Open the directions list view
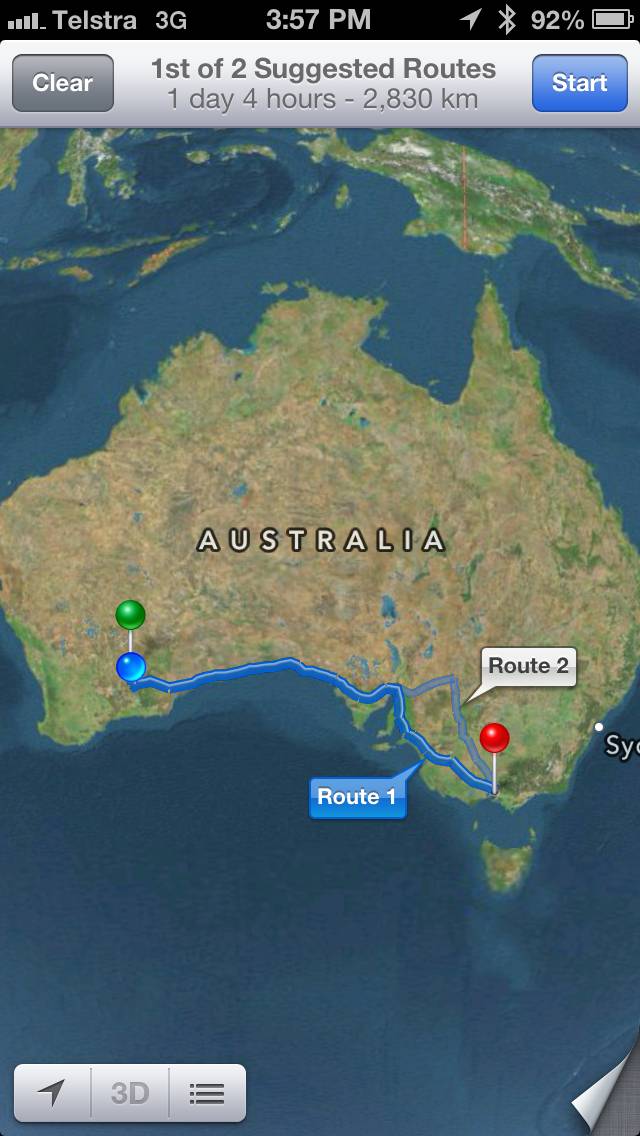The width and height of the screenshot is (640, 1136). (x=207, y=1093)
